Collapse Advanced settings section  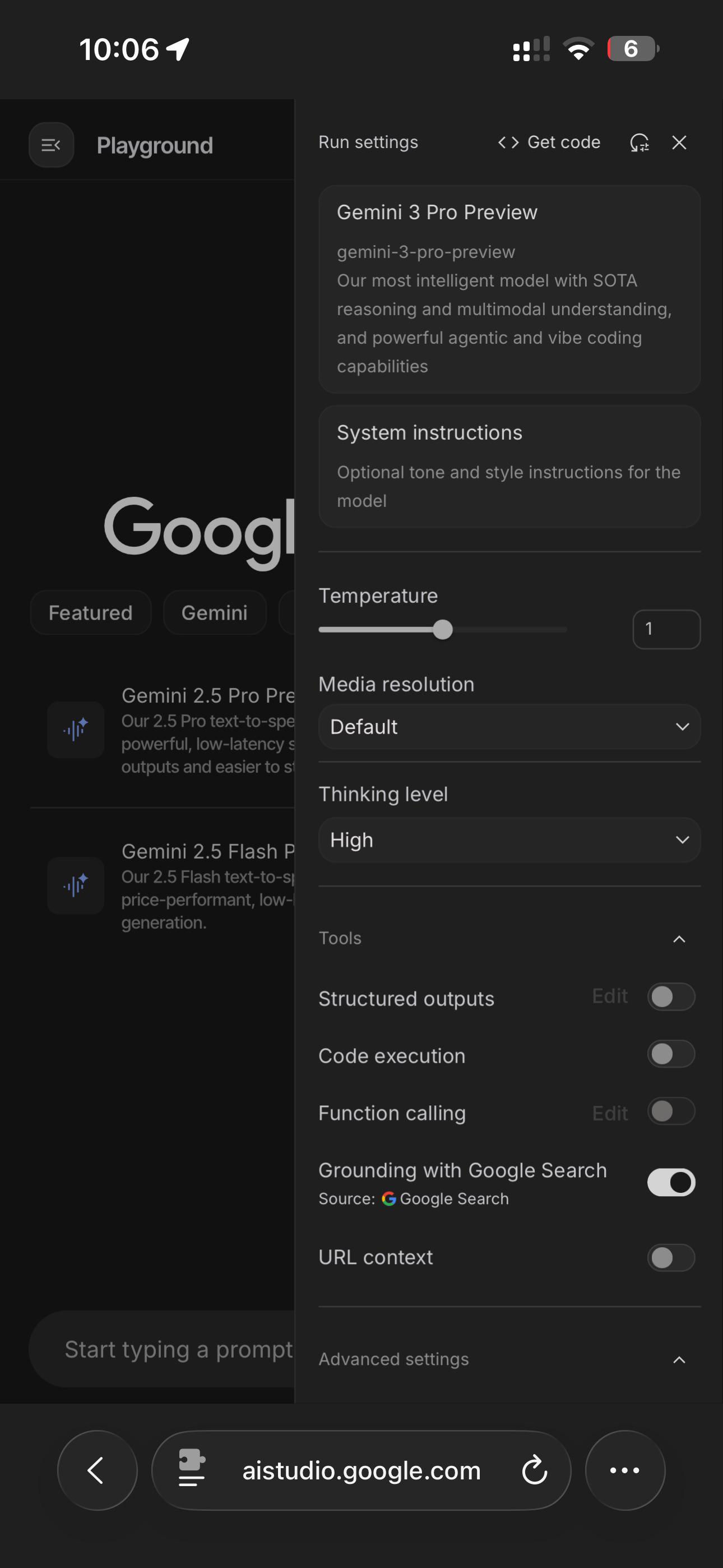pos(679,1359)
